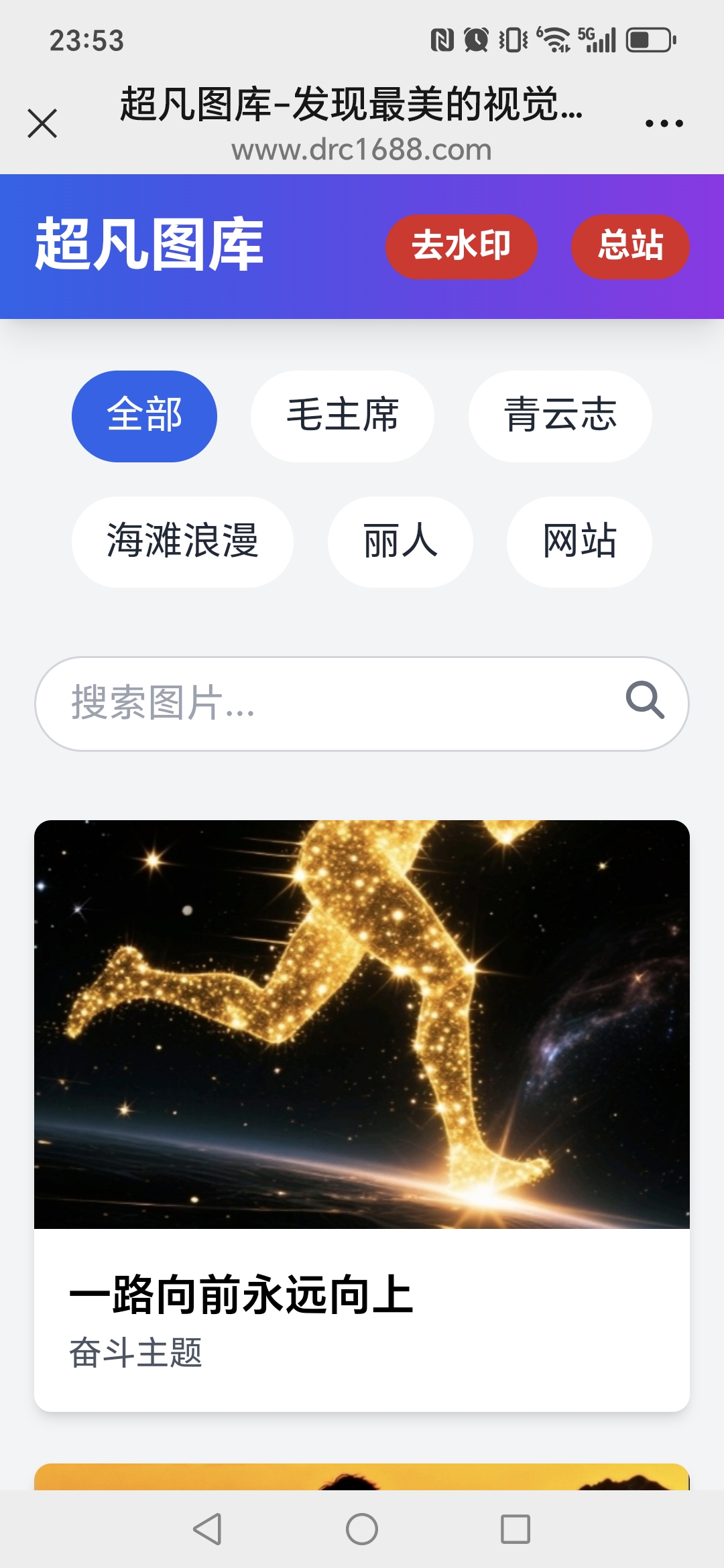Close the in-app browser page
Image resolution: width=724 pixels, height=1568 pixels.
coord(42,123)
